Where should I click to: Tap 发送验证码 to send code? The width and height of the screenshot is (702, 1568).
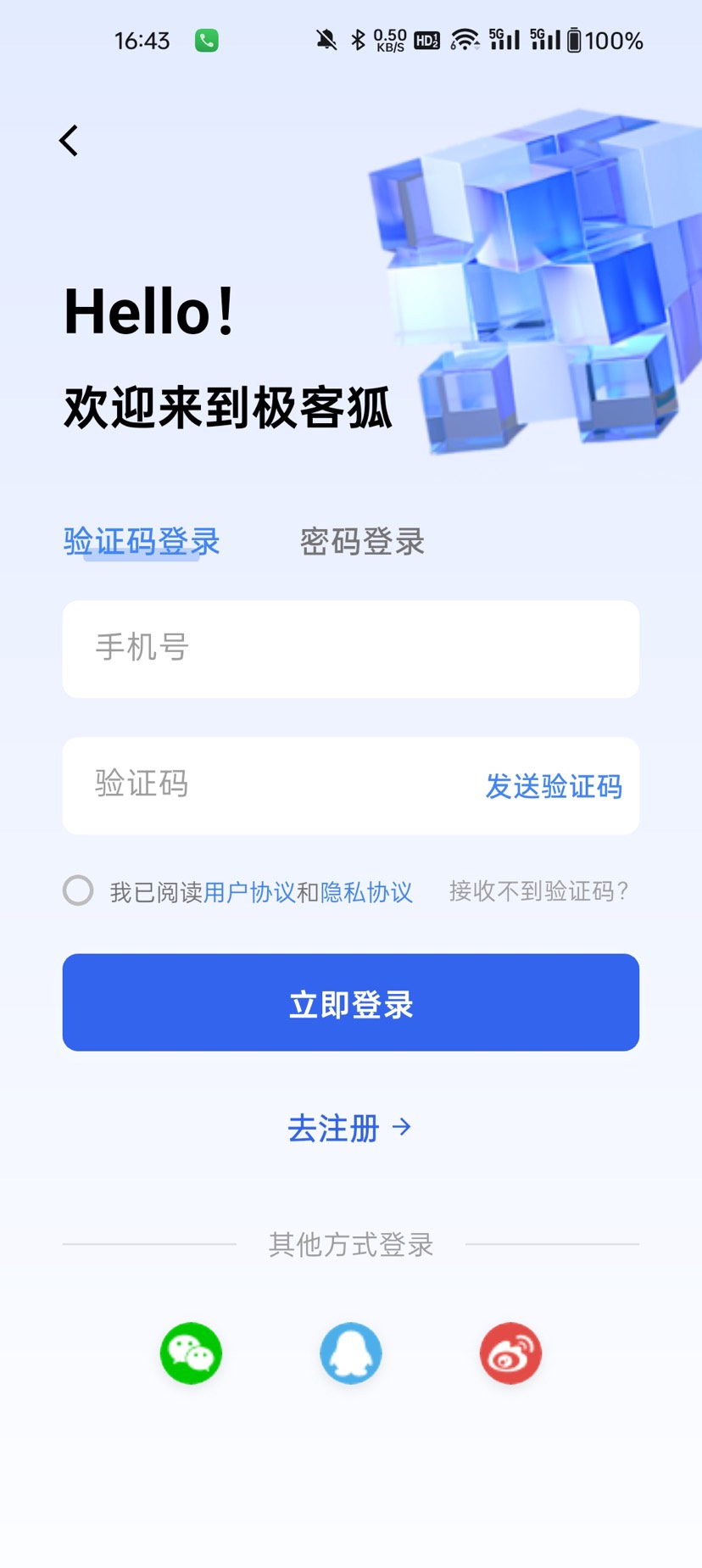(553, 786)
